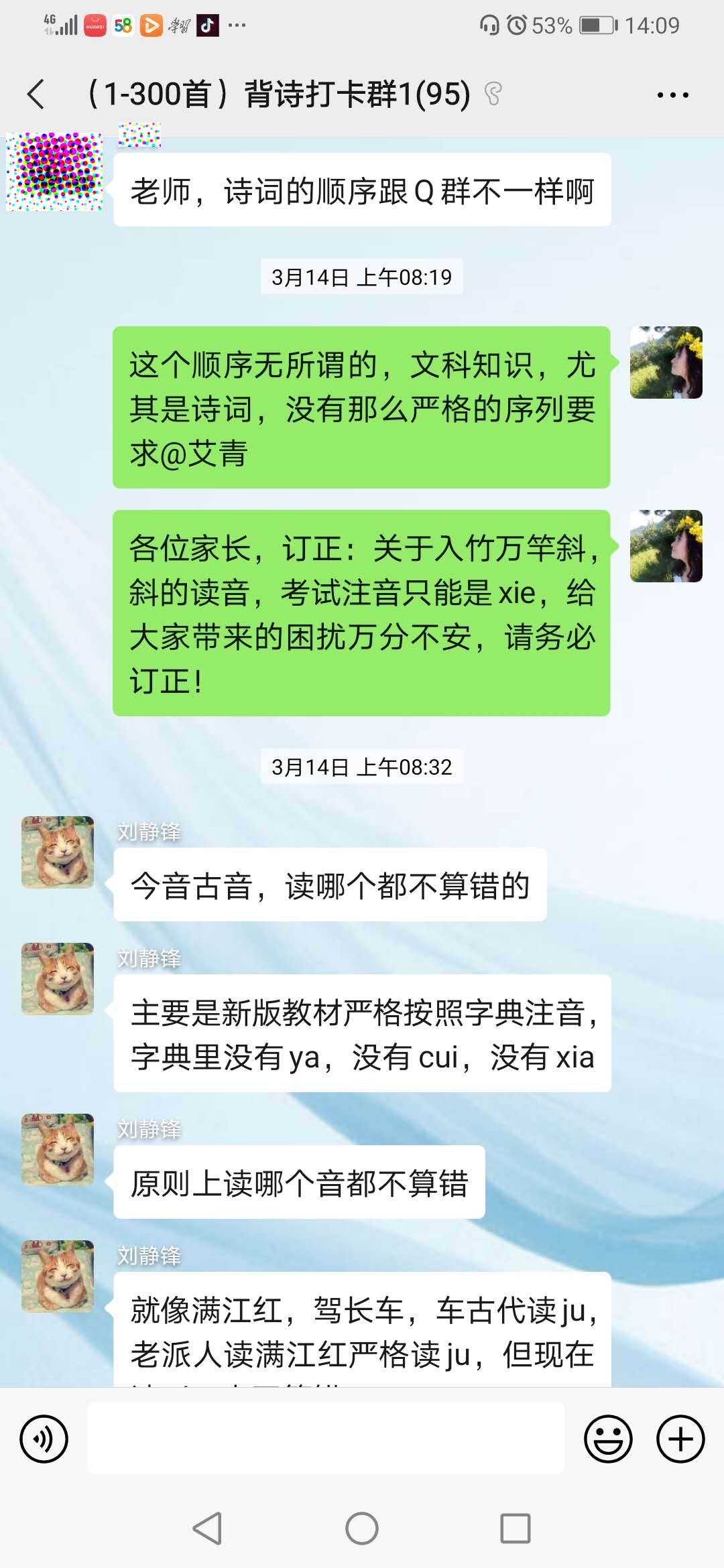Image resolution: width=724 pixels, height=1568 pixels.
Task: Open the pixelated avatar of first sender
Action: 54,172
